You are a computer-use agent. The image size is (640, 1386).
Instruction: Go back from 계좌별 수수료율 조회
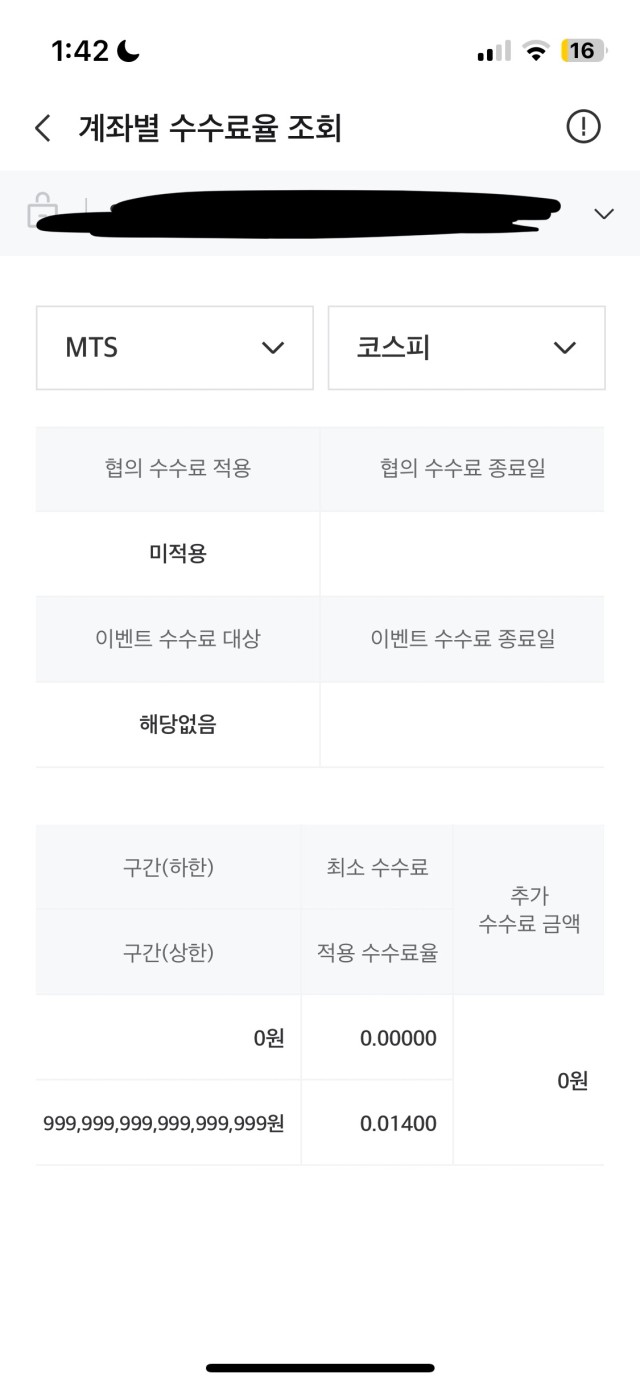point(42,128)
